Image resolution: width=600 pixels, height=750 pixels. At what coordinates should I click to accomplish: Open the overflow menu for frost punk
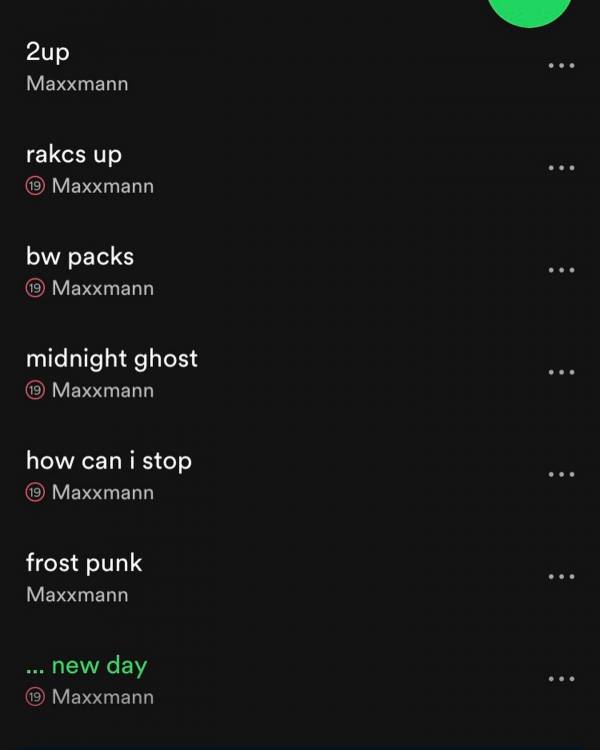click(x=561, y=576)
